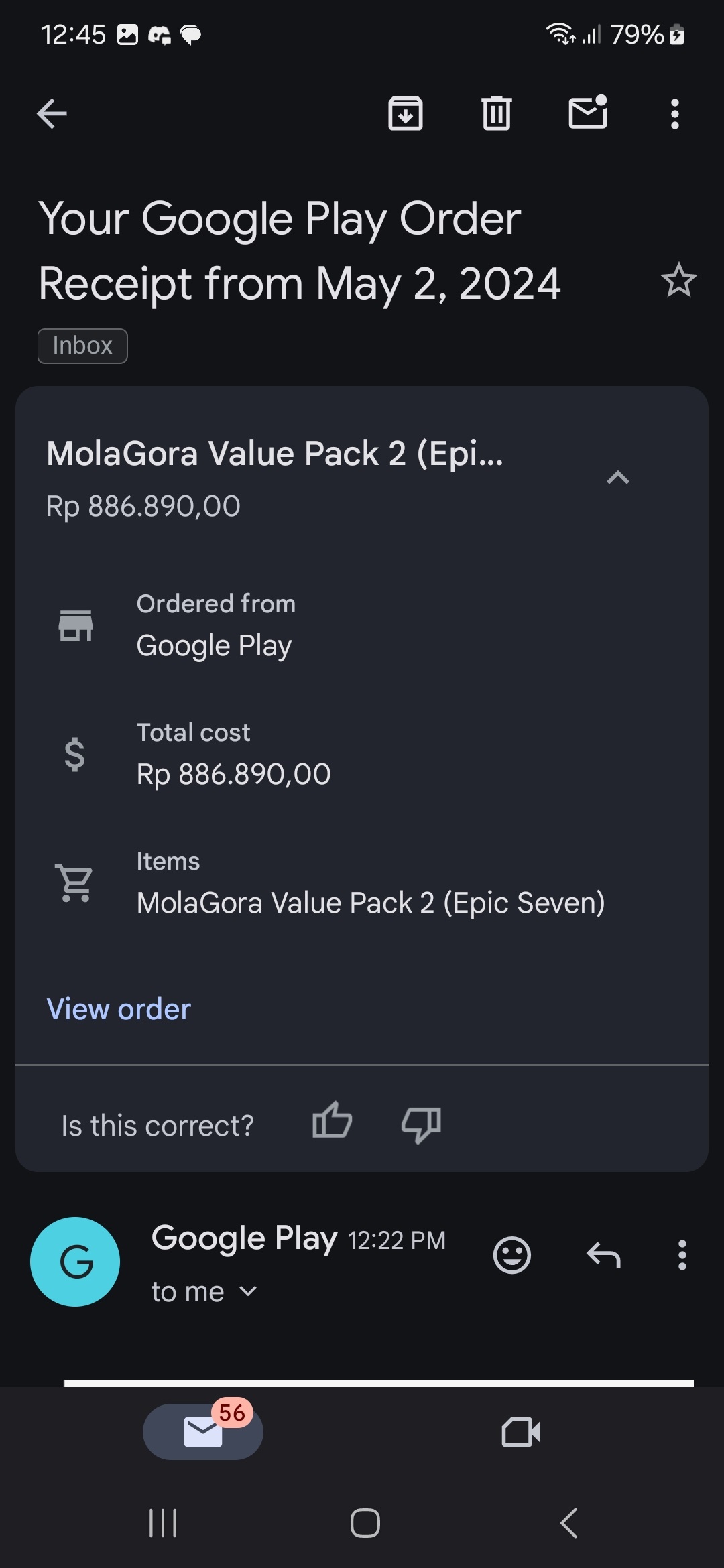The width and height of the screenshot is (724, 1568).
Task: Switch to the Meet video tab
Action: point(521,1432)
